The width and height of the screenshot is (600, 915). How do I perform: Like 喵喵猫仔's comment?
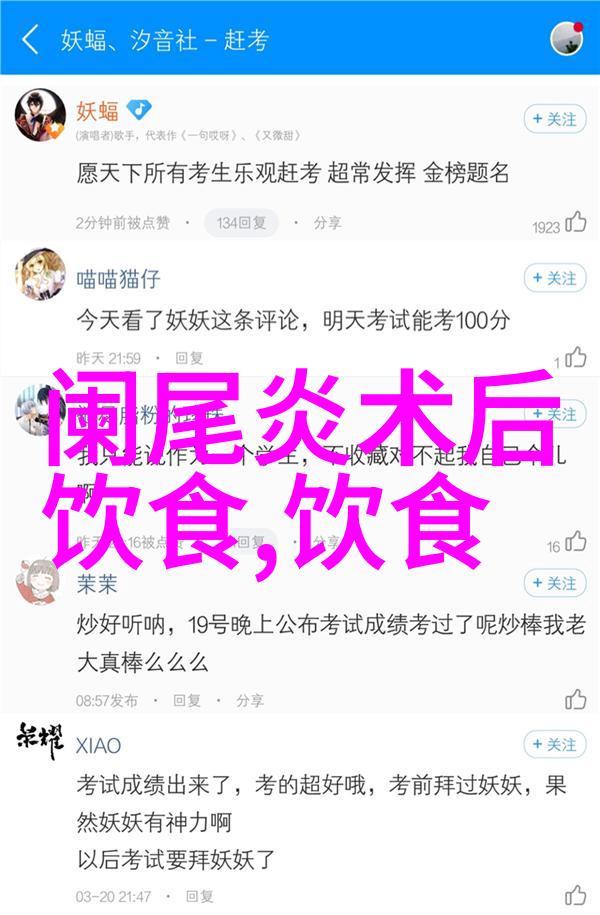pos(575,357)
